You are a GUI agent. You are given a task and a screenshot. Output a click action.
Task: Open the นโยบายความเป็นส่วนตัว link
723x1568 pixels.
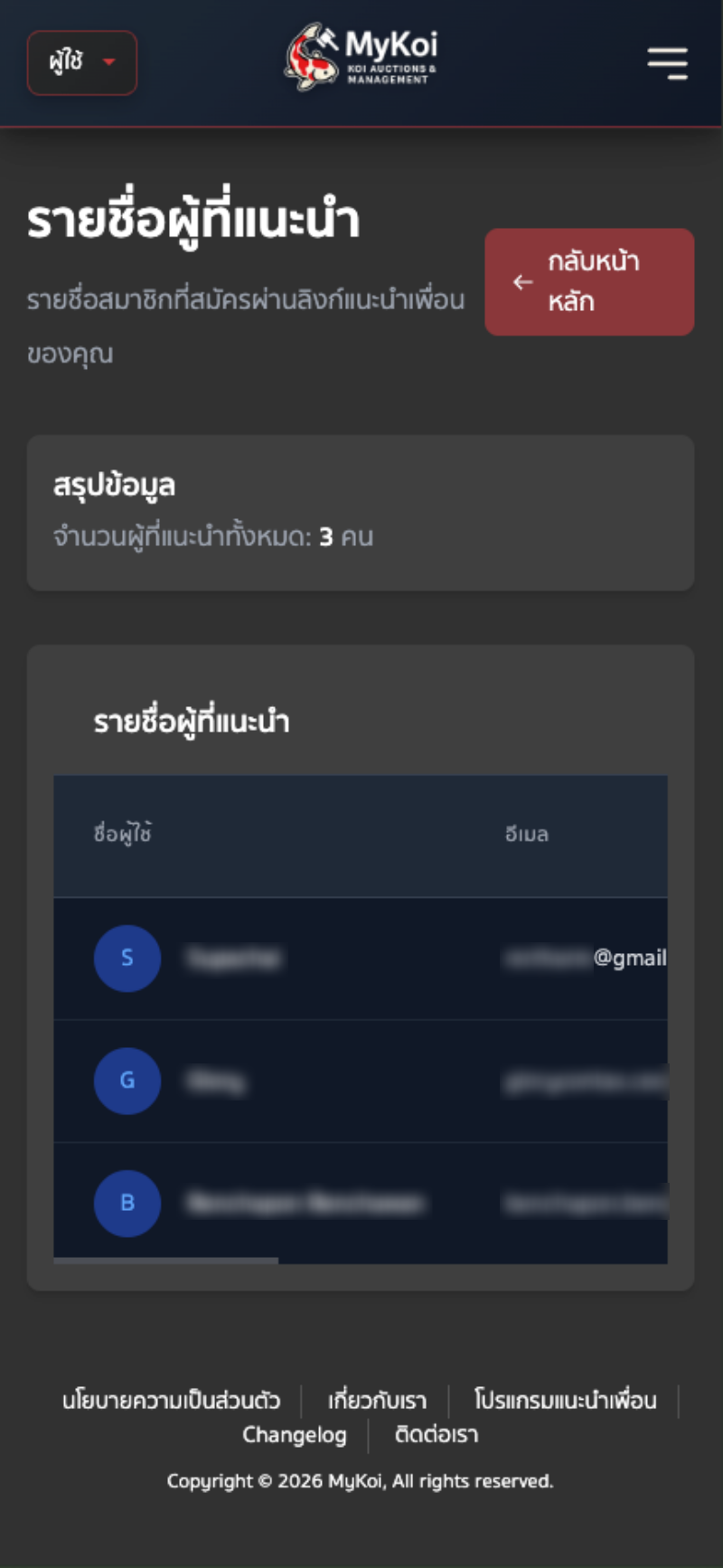click(171, 1400)
